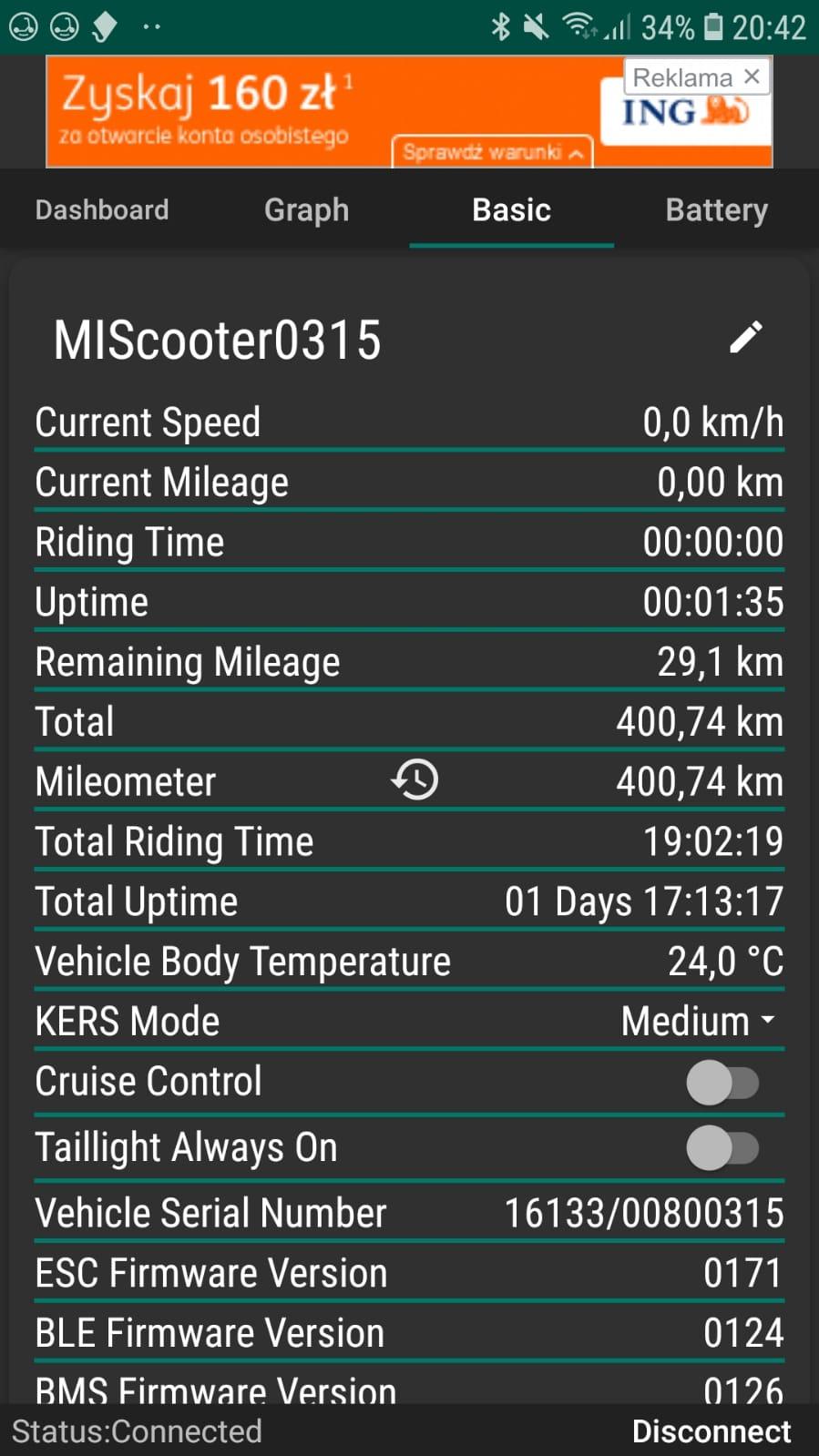The height and width of the screenshot is (1456, 819).
Task: Switch to the Dashboard tab
Action: click(x=102, y=209)
